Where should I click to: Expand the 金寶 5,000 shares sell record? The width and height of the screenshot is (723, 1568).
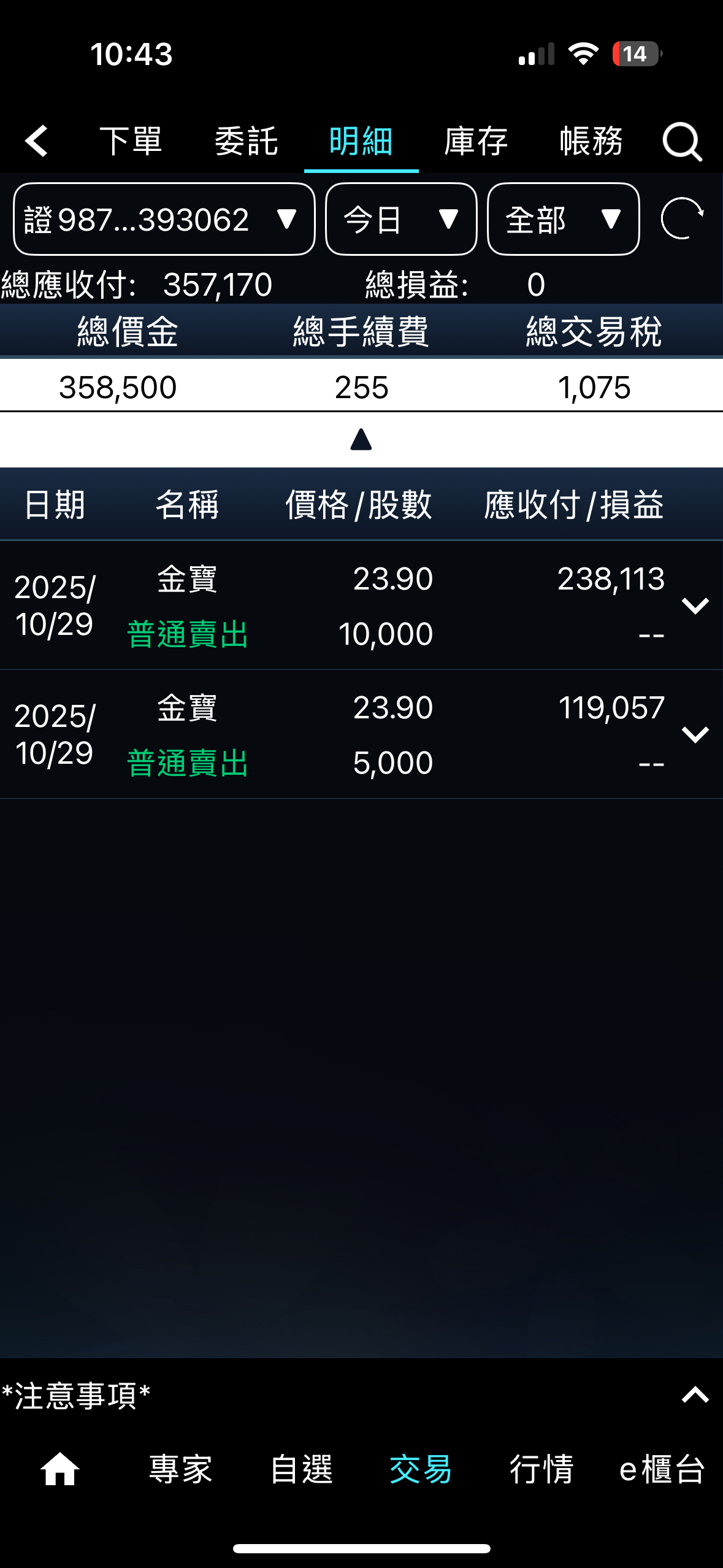coord(695,734)
